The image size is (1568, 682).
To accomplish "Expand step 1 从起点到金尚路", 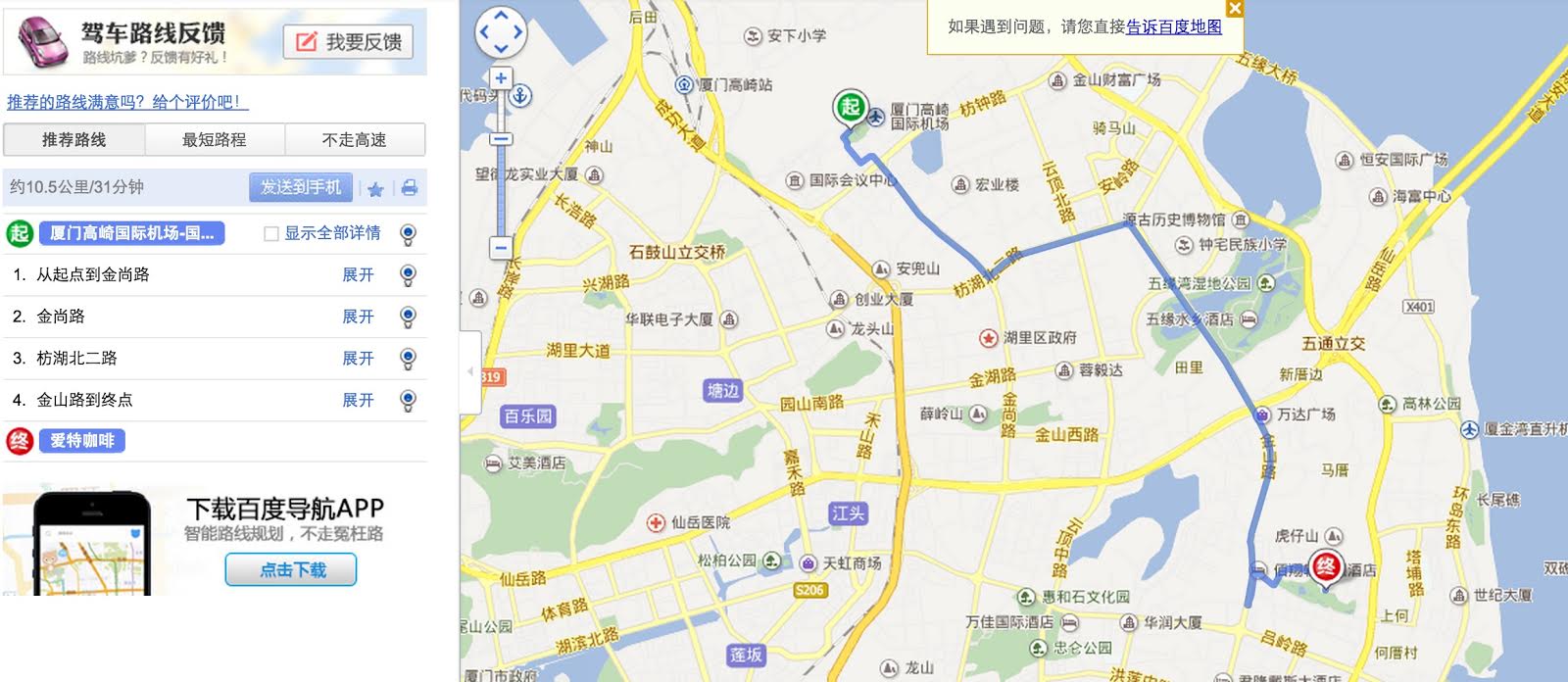I will click(358, 275).
